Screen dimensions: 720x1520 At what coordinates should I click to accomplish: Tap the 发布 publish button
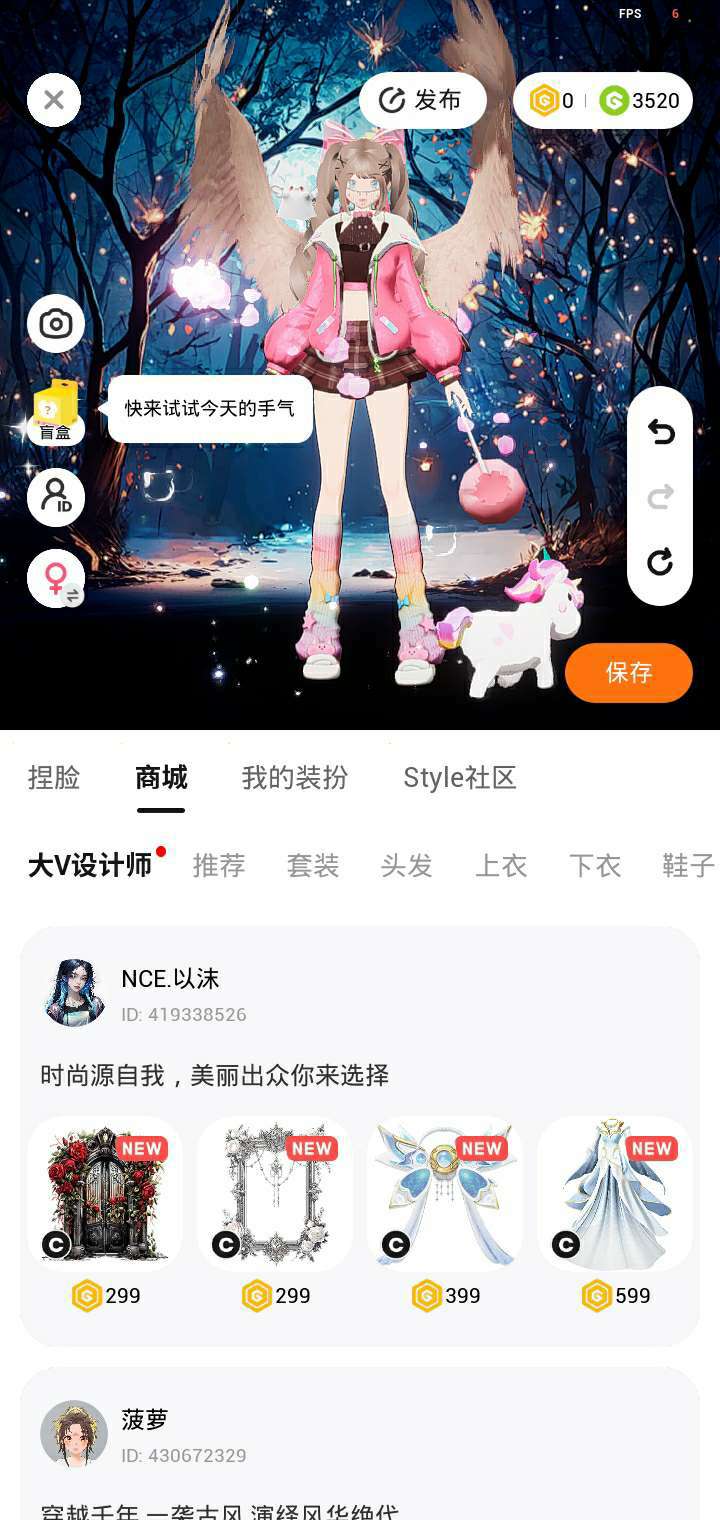point(422,100)
